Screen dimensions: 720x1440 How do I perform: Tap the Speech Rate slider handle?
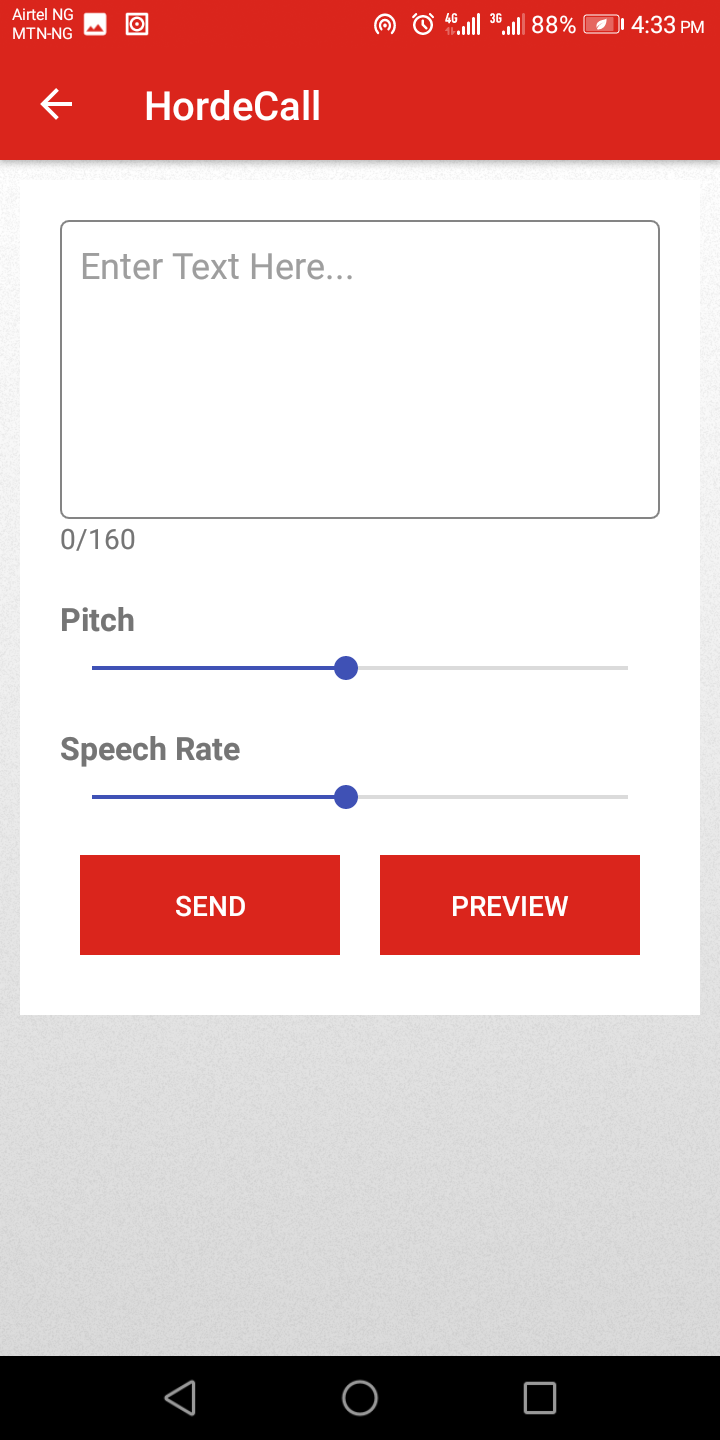(346, 797)
